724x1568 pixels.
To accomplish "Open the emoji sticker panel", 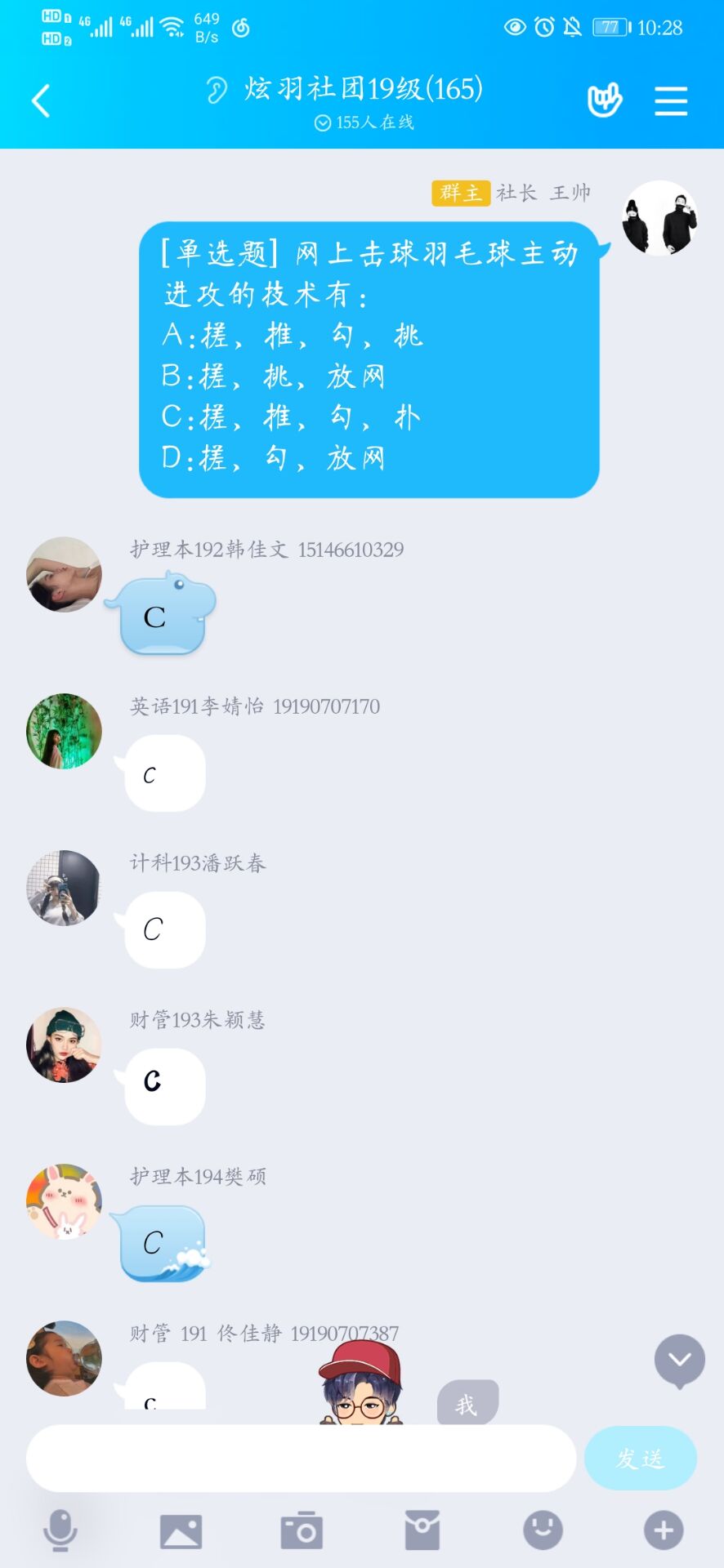I will [543, 1530].
